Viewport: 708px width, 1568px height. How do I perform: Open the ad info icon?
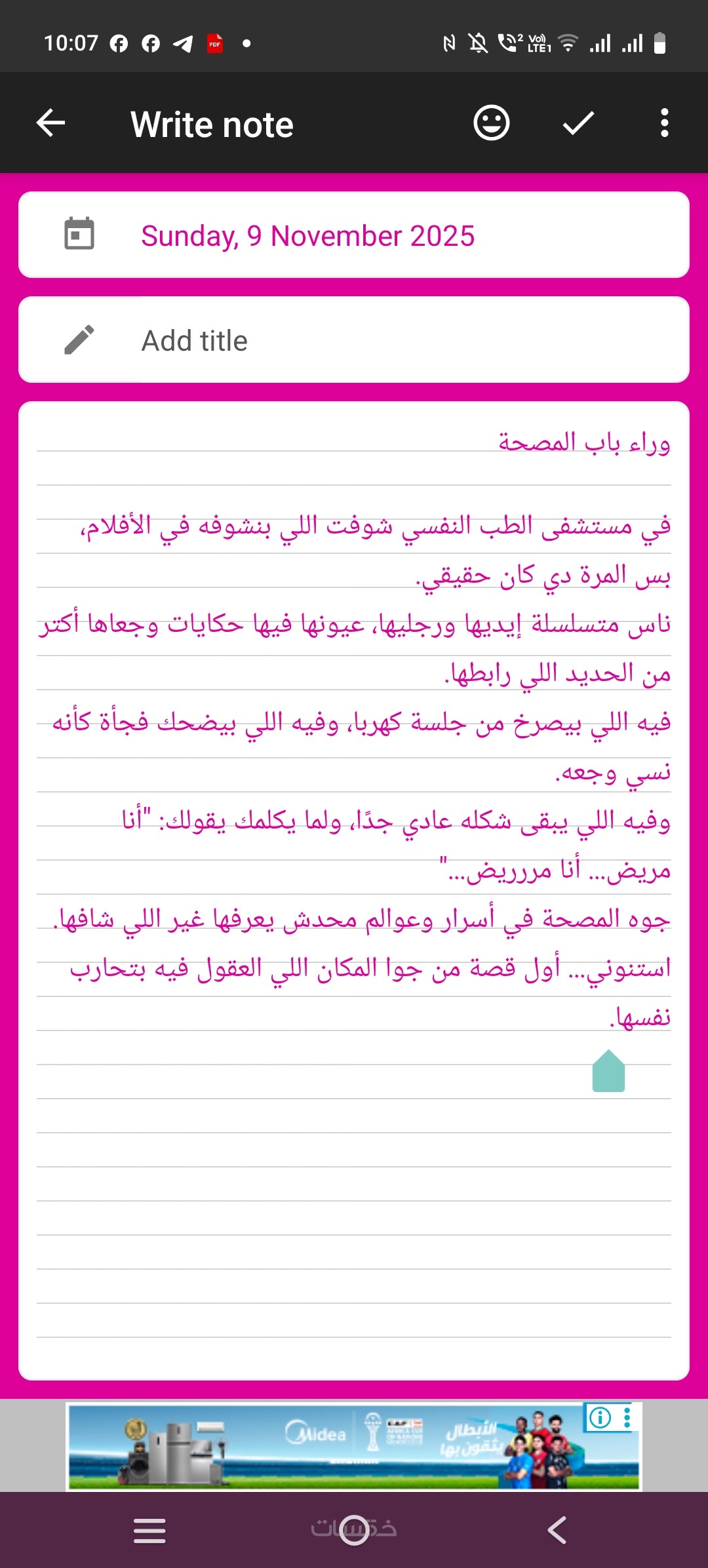click(600, 1418)
